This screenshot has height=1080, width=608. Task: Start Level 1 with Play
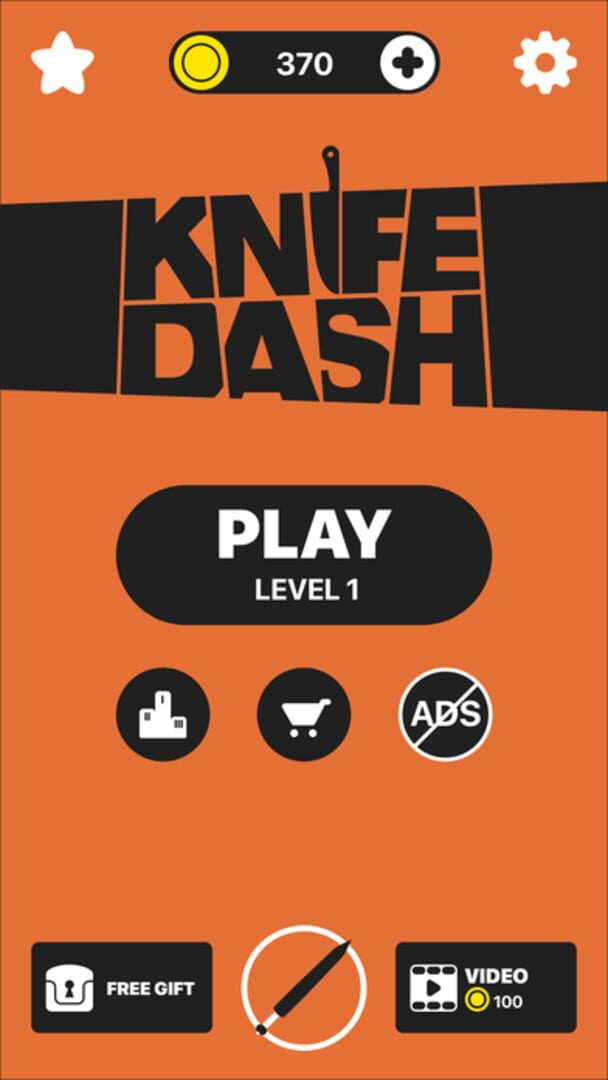click(x=304, y=555)
